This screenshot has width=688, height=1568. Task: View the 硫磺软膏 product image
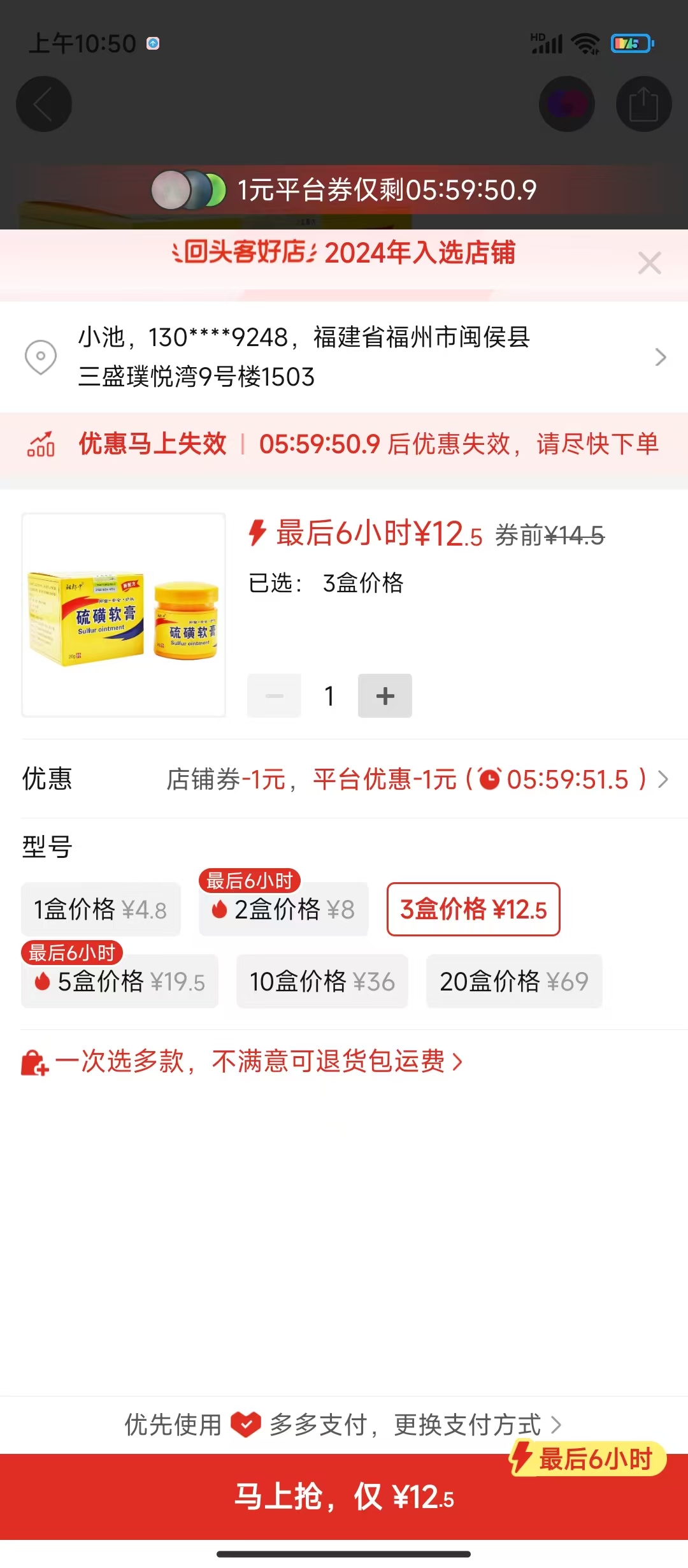pyautogui.click(x=124, y=615)
